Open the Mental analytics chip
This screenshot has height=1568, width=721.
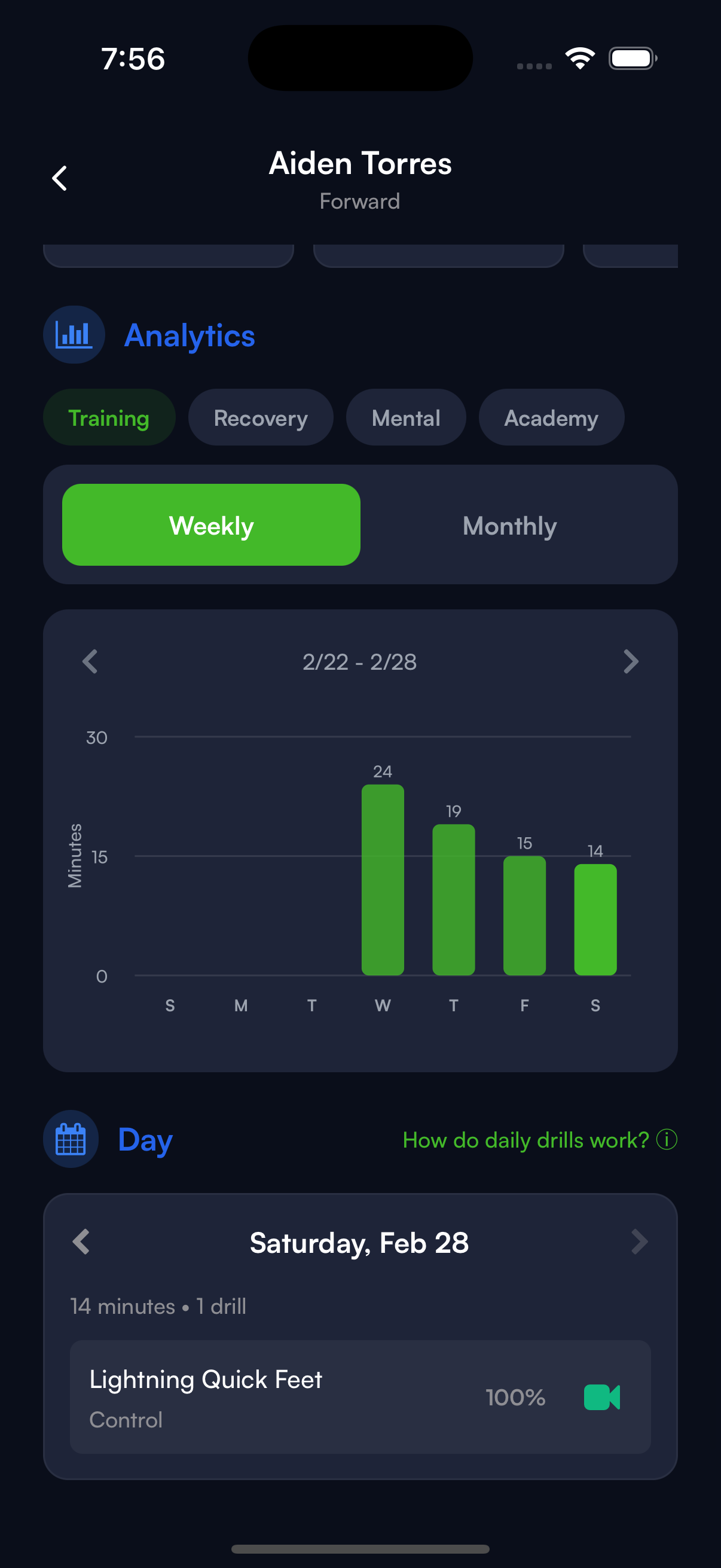[405, 417]
